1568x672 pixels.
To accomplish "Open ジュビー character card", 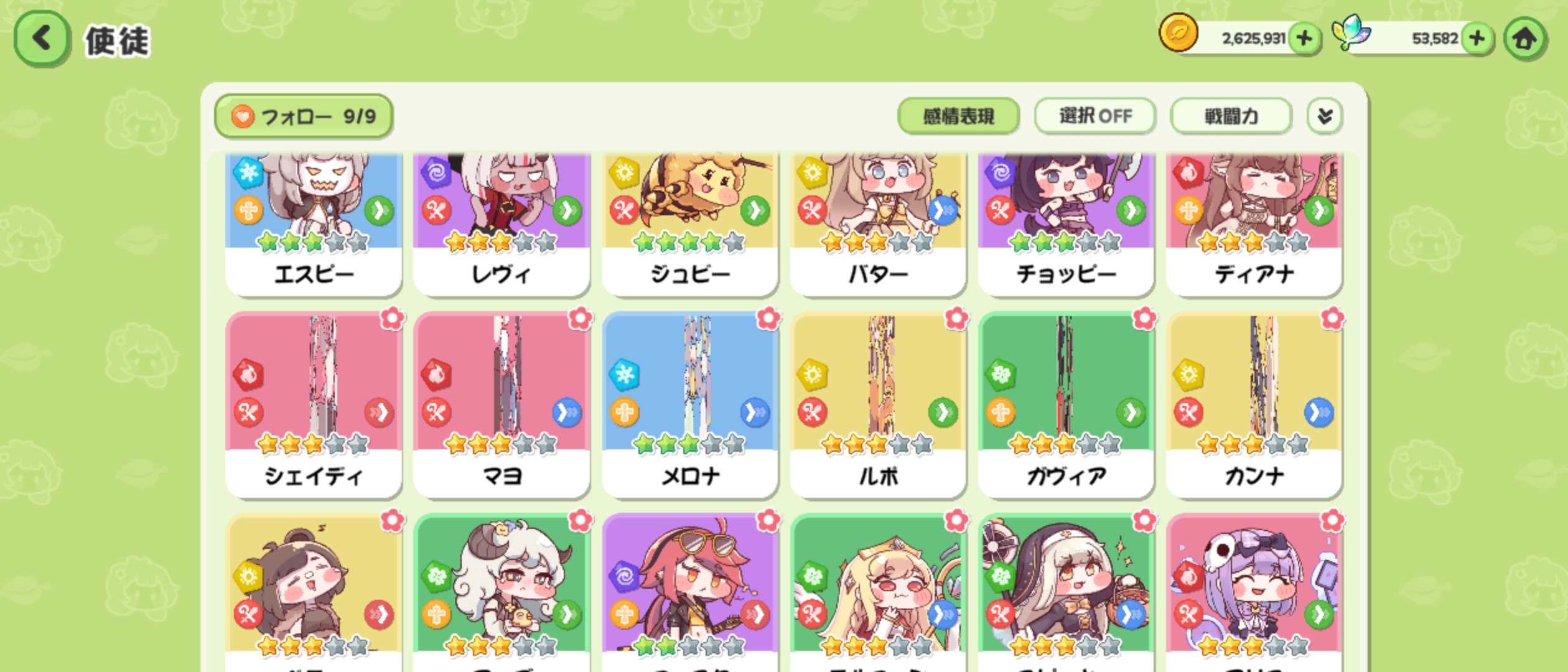I will pos(690,224).
